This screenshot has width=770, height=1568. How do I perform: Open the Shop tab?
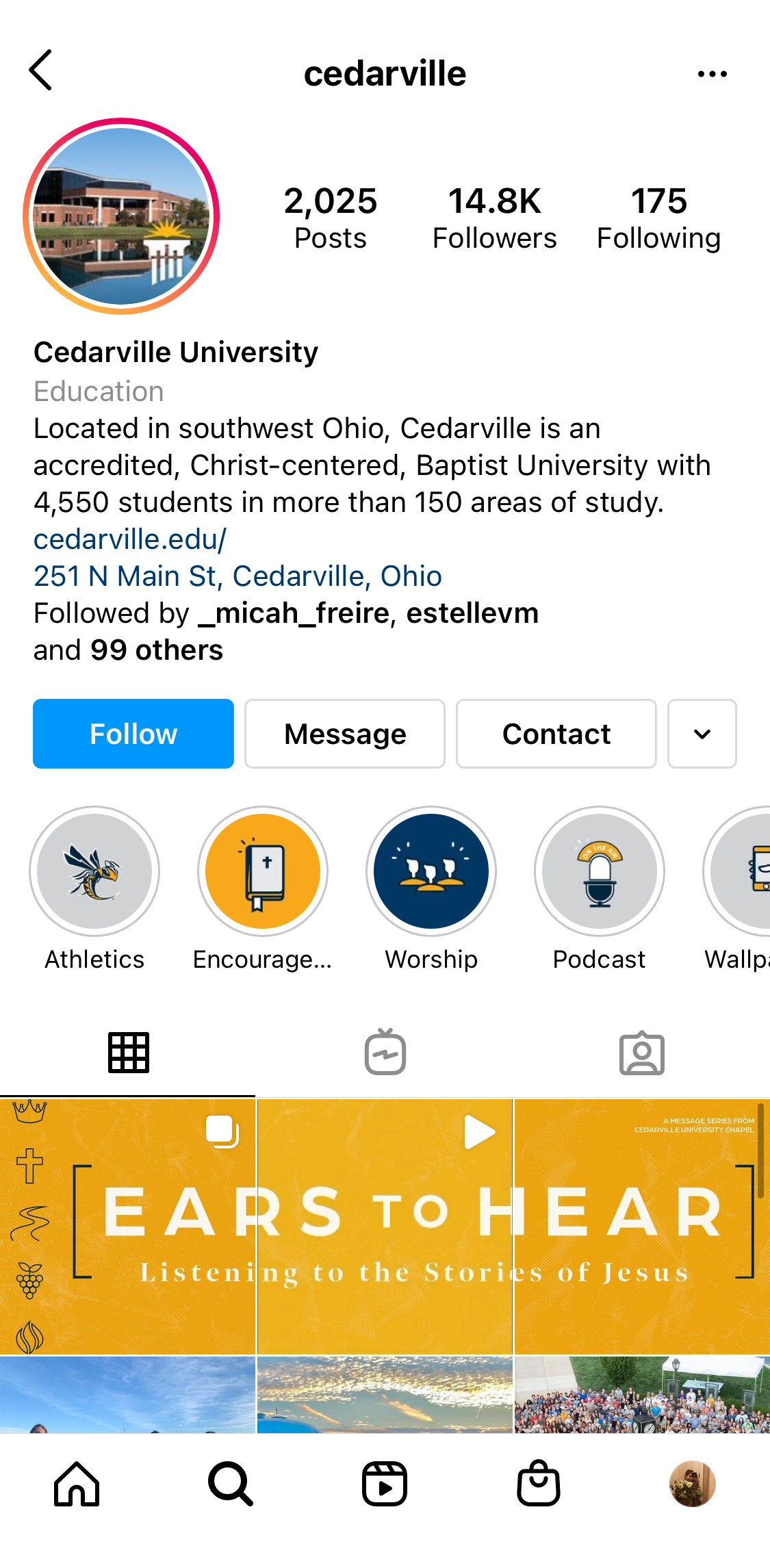pyautogui.click(x=539, y=1484)
